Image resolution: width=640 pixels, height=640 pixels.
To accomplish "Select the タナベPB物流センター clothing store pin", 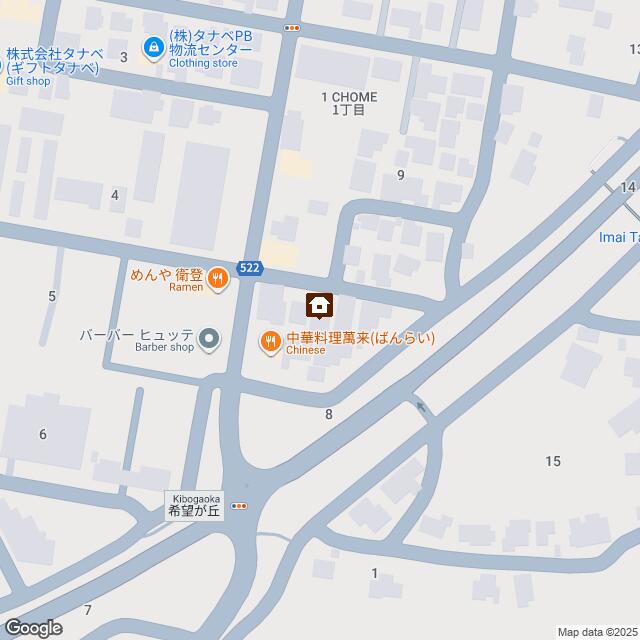I will (x=153, y=46).
